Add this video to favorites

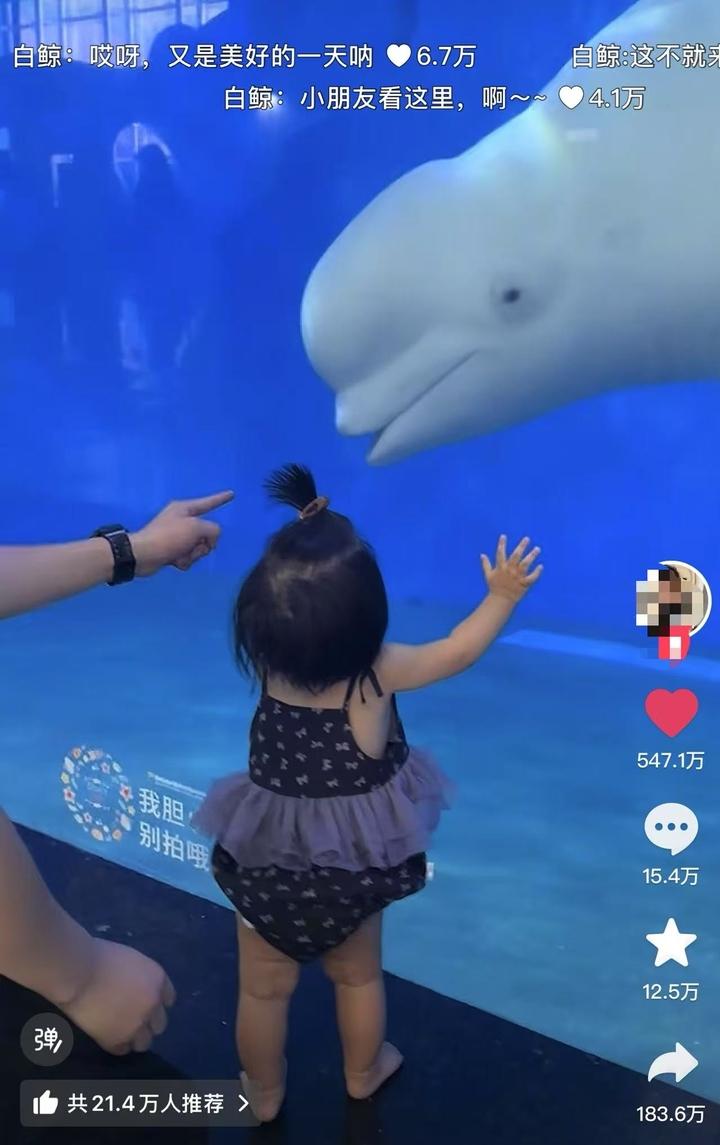point(671,943)
